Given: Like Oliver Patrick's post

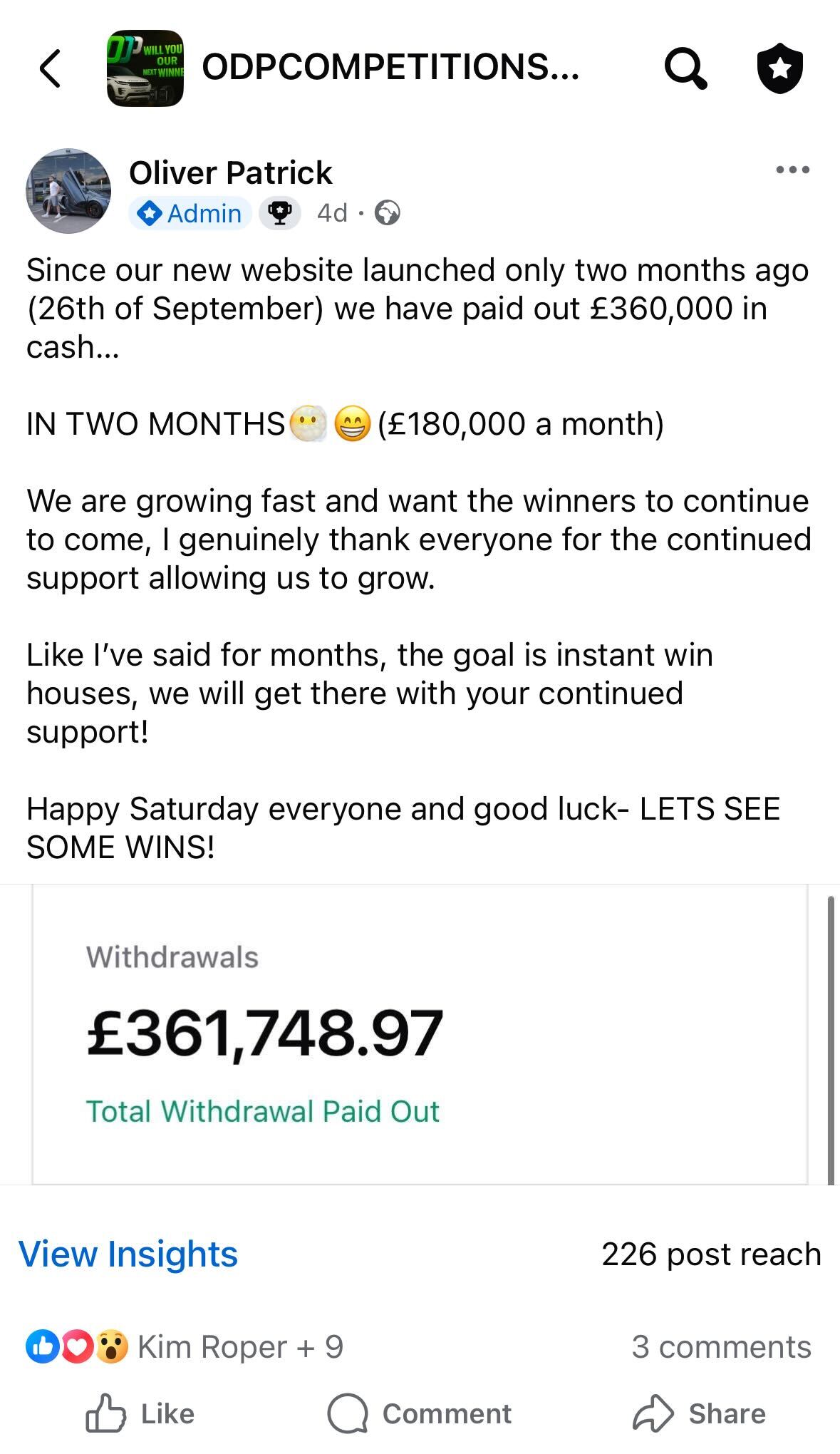Looking at the screenshot, I should [140, 1413].
